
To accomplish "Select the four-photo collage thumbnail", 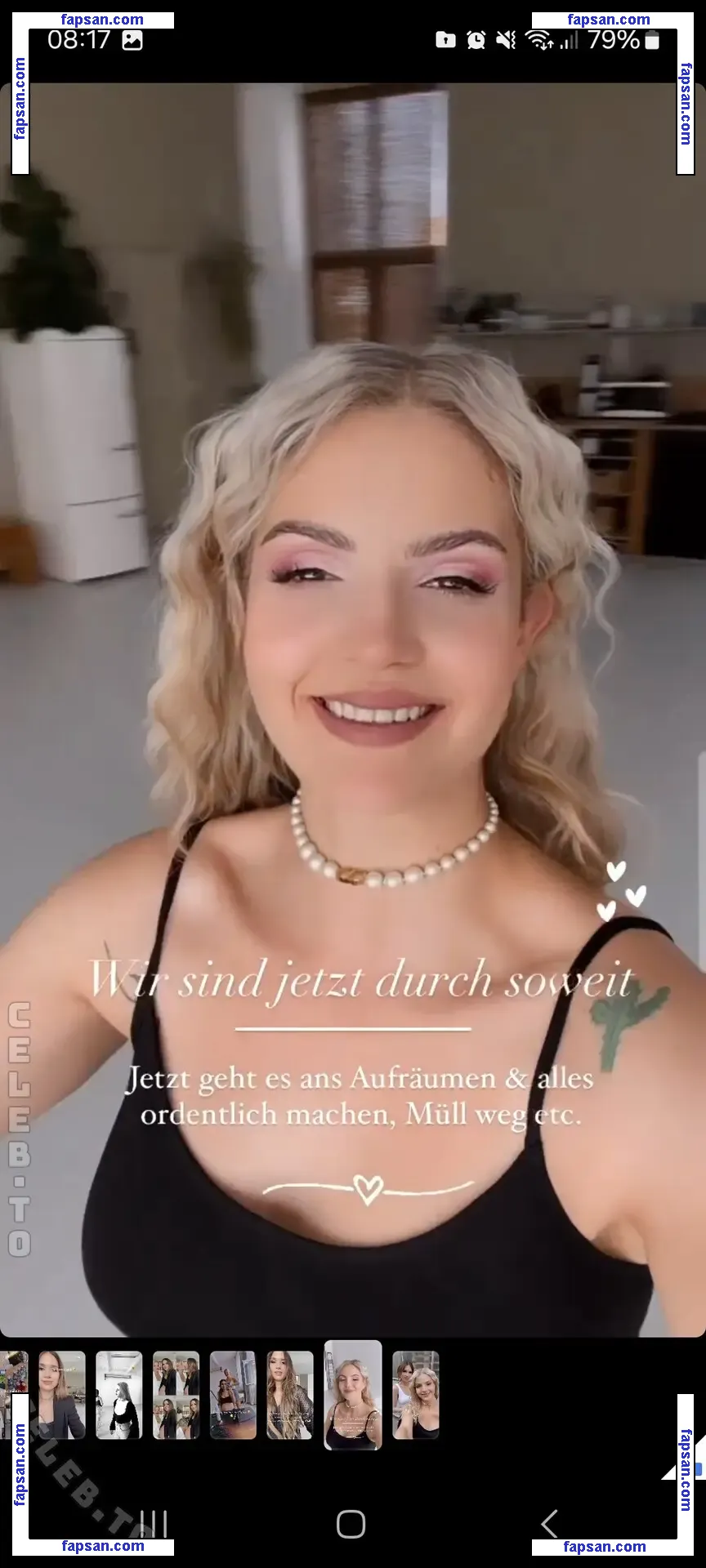I will coord(176,1394).
